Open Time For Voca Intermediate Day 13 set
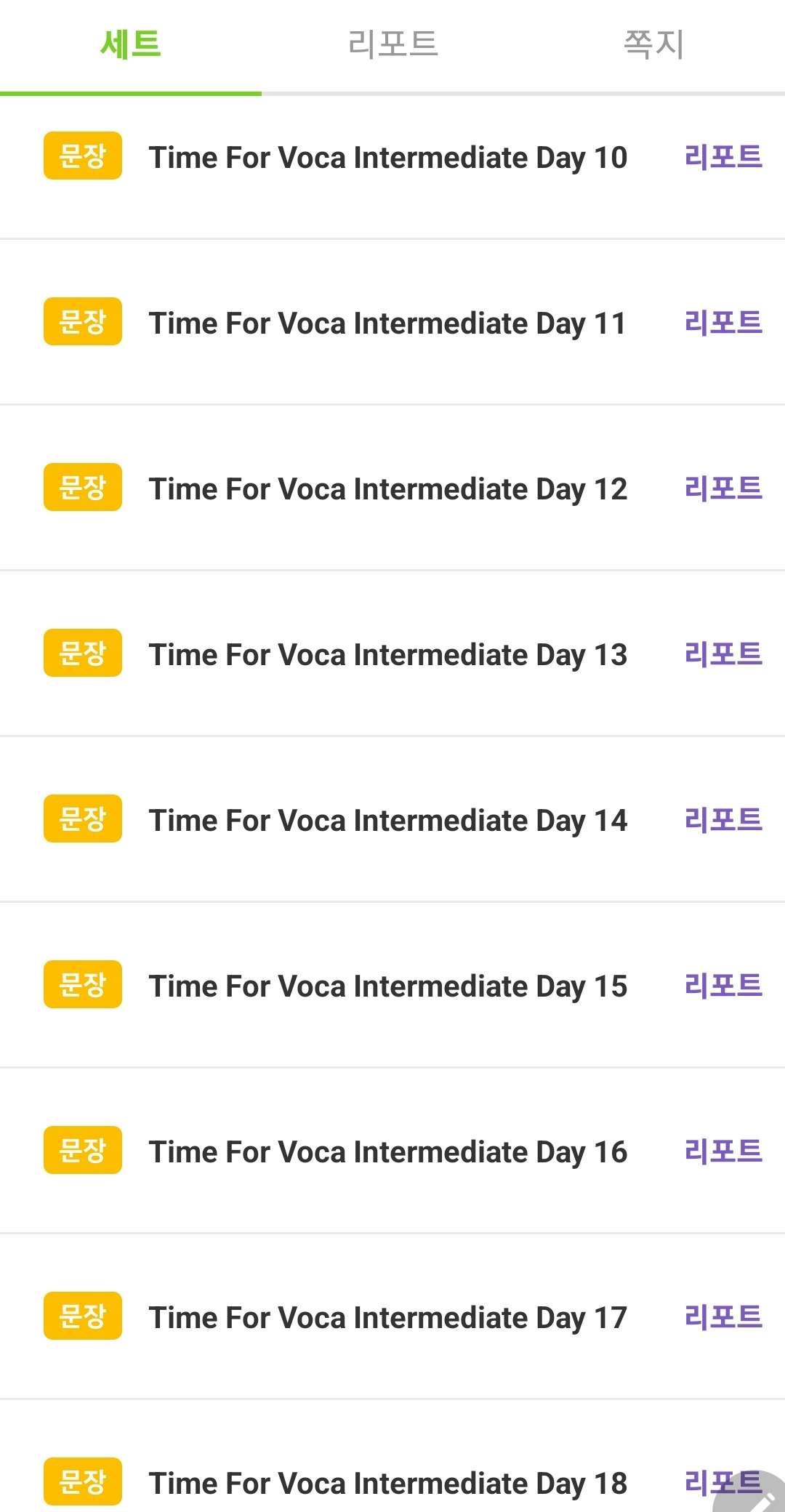 [x=387, y=655]
